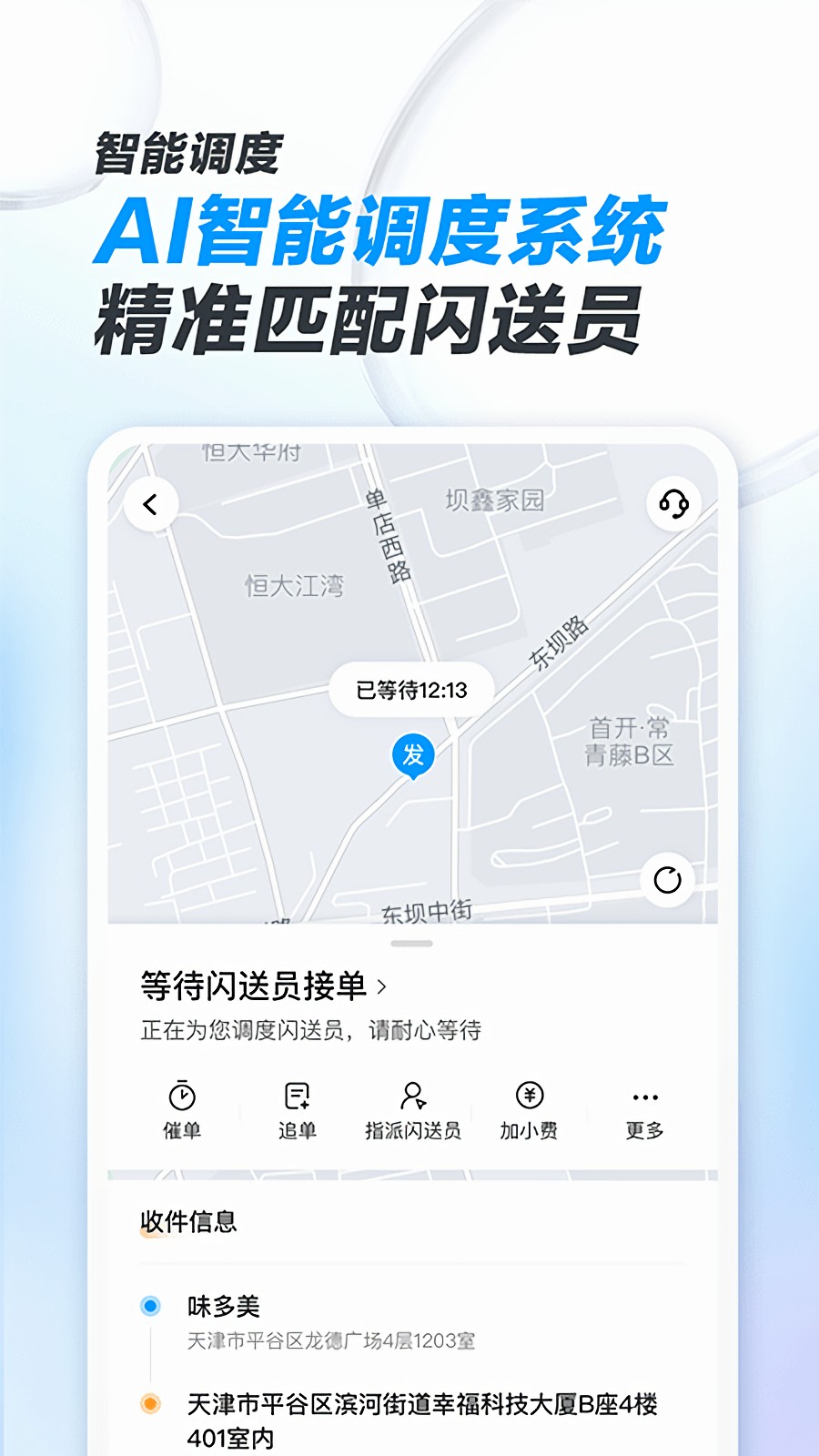This screenshot has width=819, height=1456.
Task: Open the customer service headset icon
Action: point(671,502)
